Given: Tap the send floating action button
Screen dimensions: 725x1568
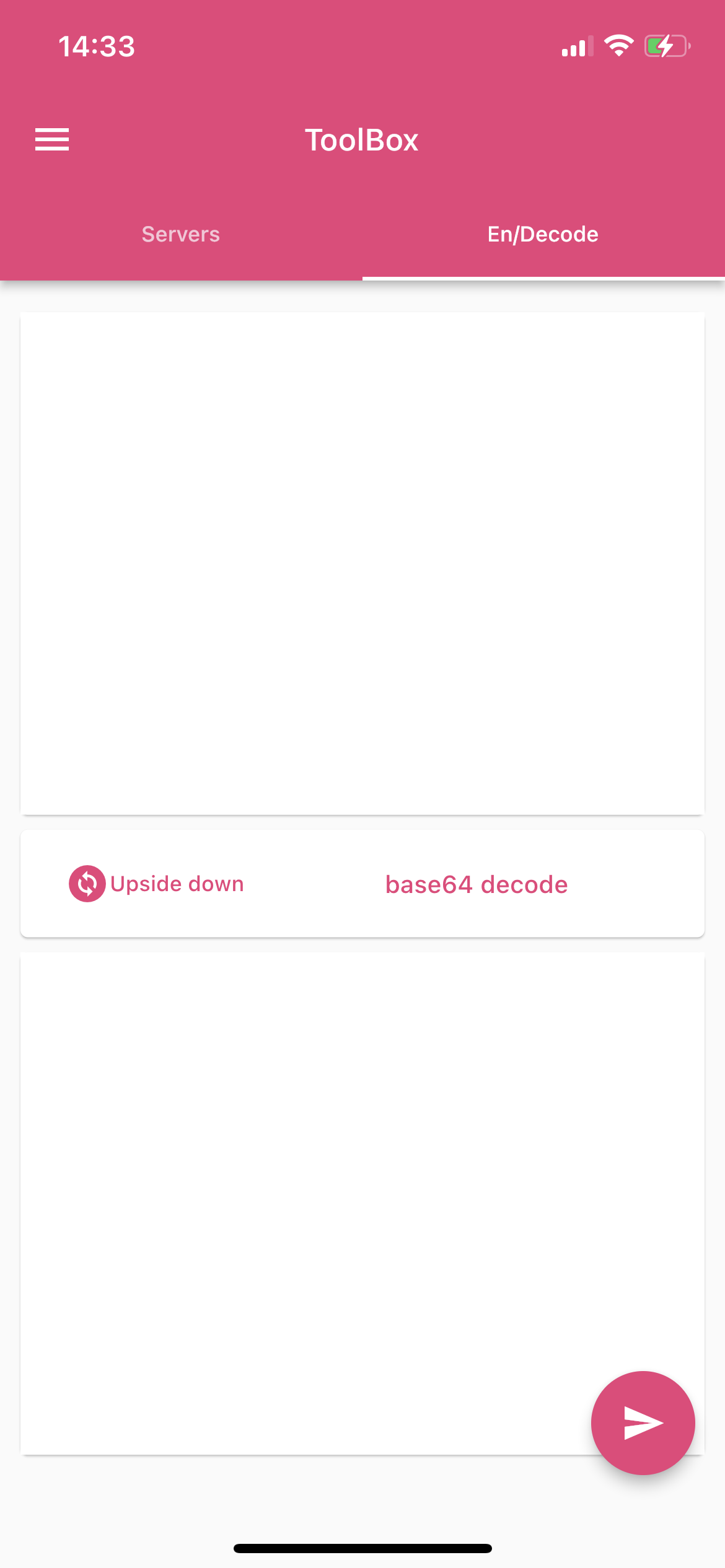Looking at the screenshot, I should [x=643, y=1422].
